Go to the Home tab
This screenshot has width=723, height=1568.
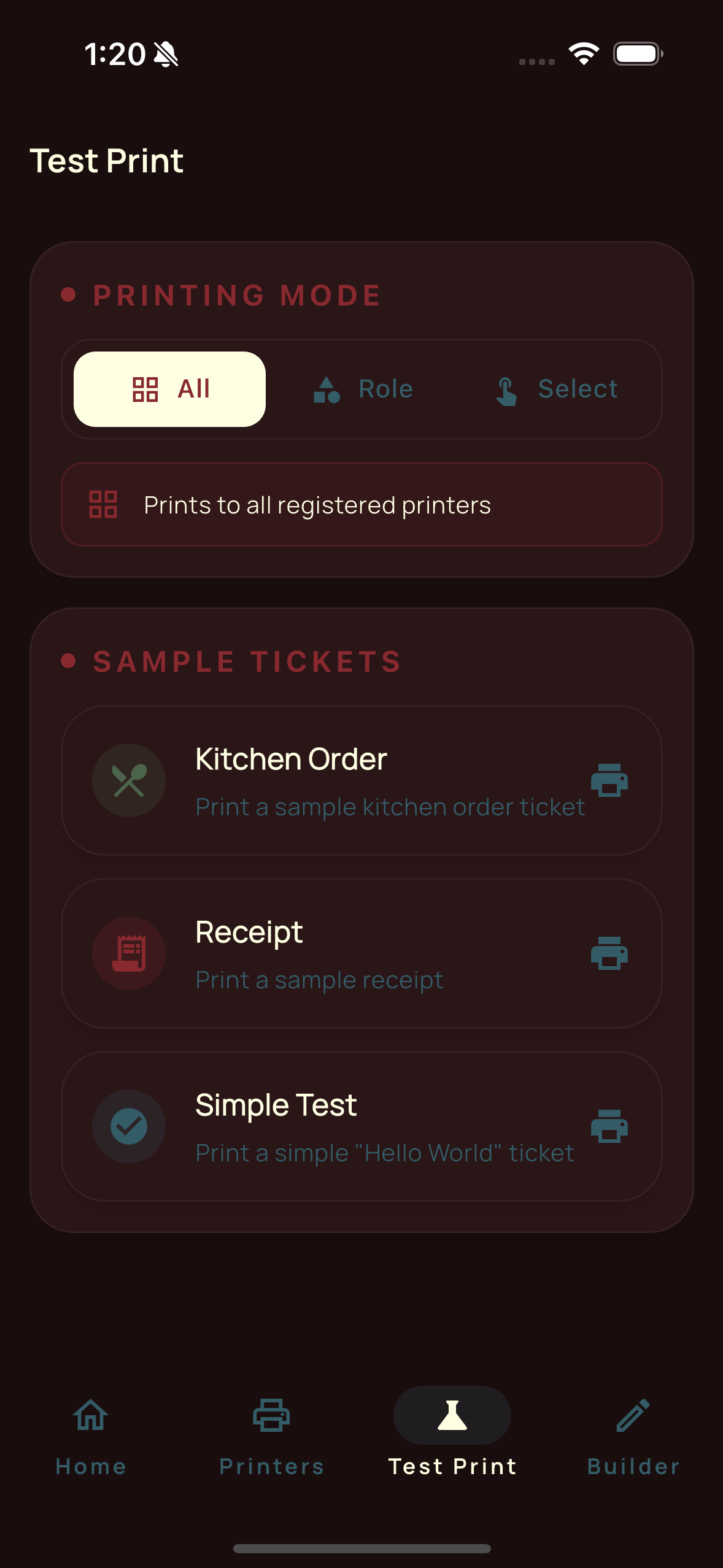(x=91, y=1435)
